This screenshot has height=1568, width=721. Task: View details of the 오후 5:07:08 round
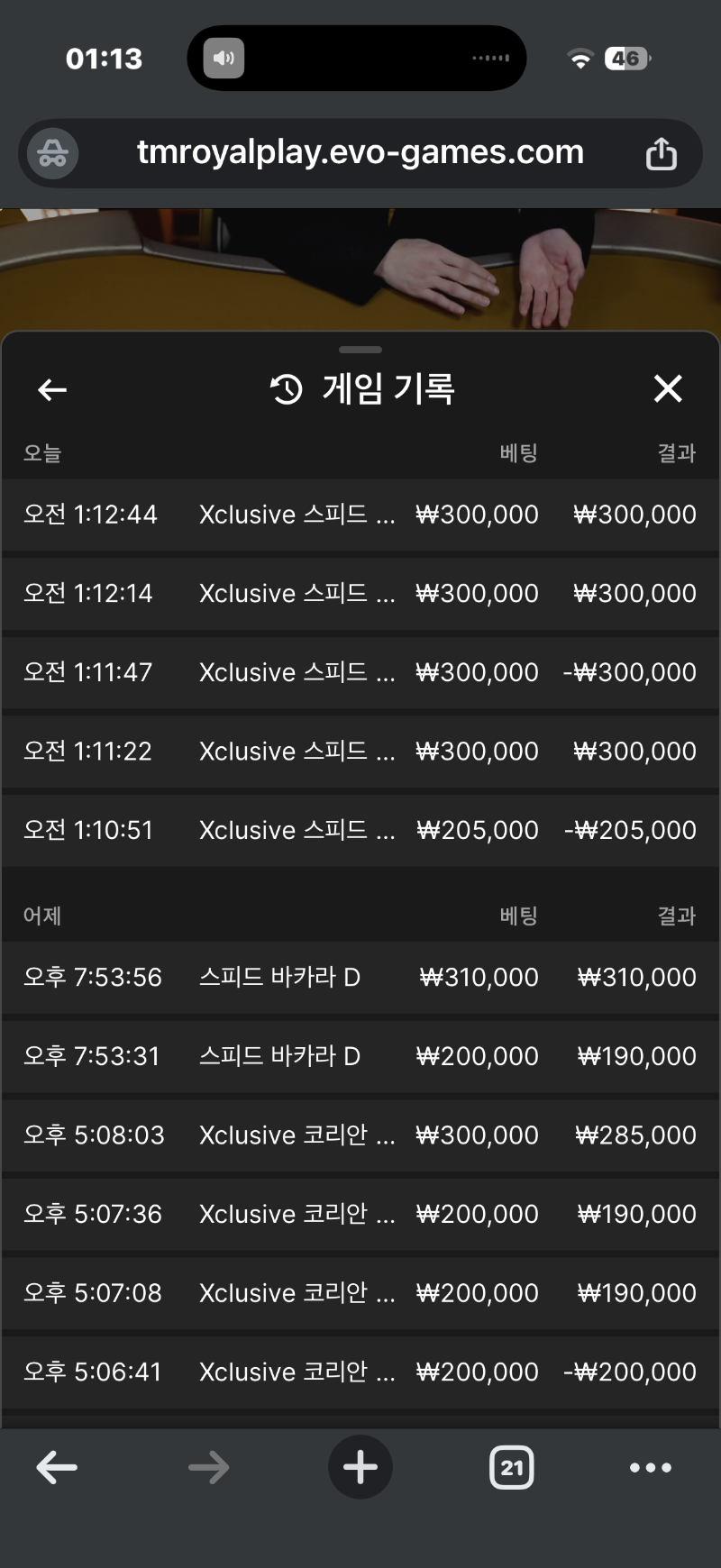pos(360,1293)
